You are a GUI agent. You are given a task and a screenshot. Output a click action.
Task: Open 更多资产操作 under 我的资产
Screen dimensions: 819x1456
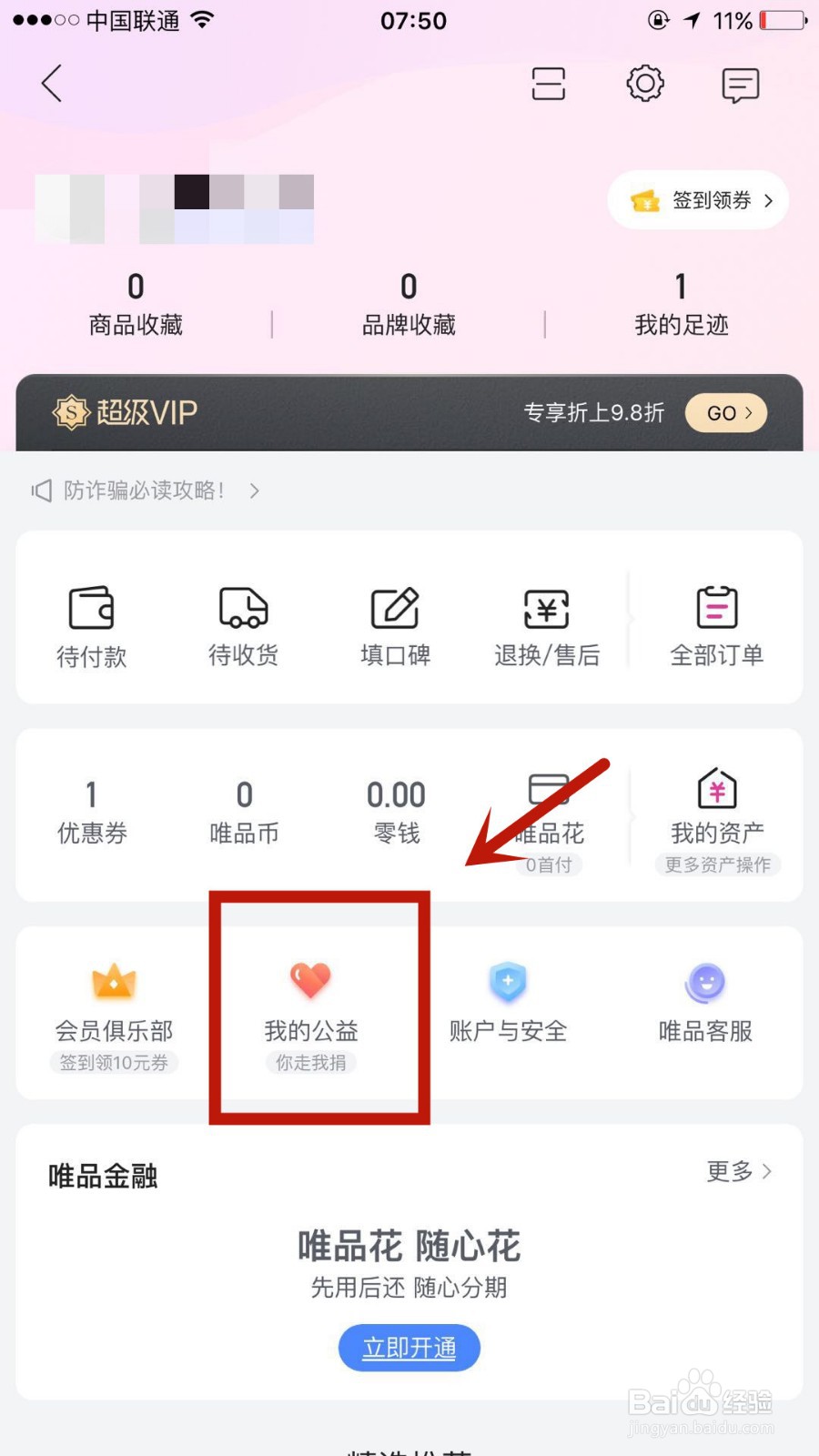pos(718,865)
